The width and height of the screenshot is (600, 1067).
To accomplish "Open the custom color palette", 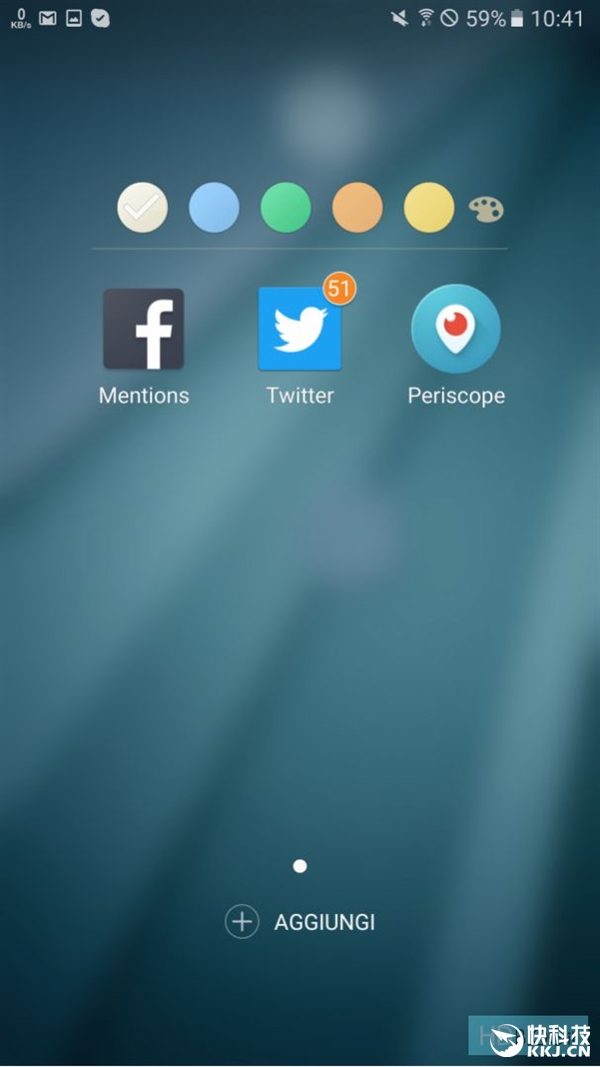I will [486, 209].
